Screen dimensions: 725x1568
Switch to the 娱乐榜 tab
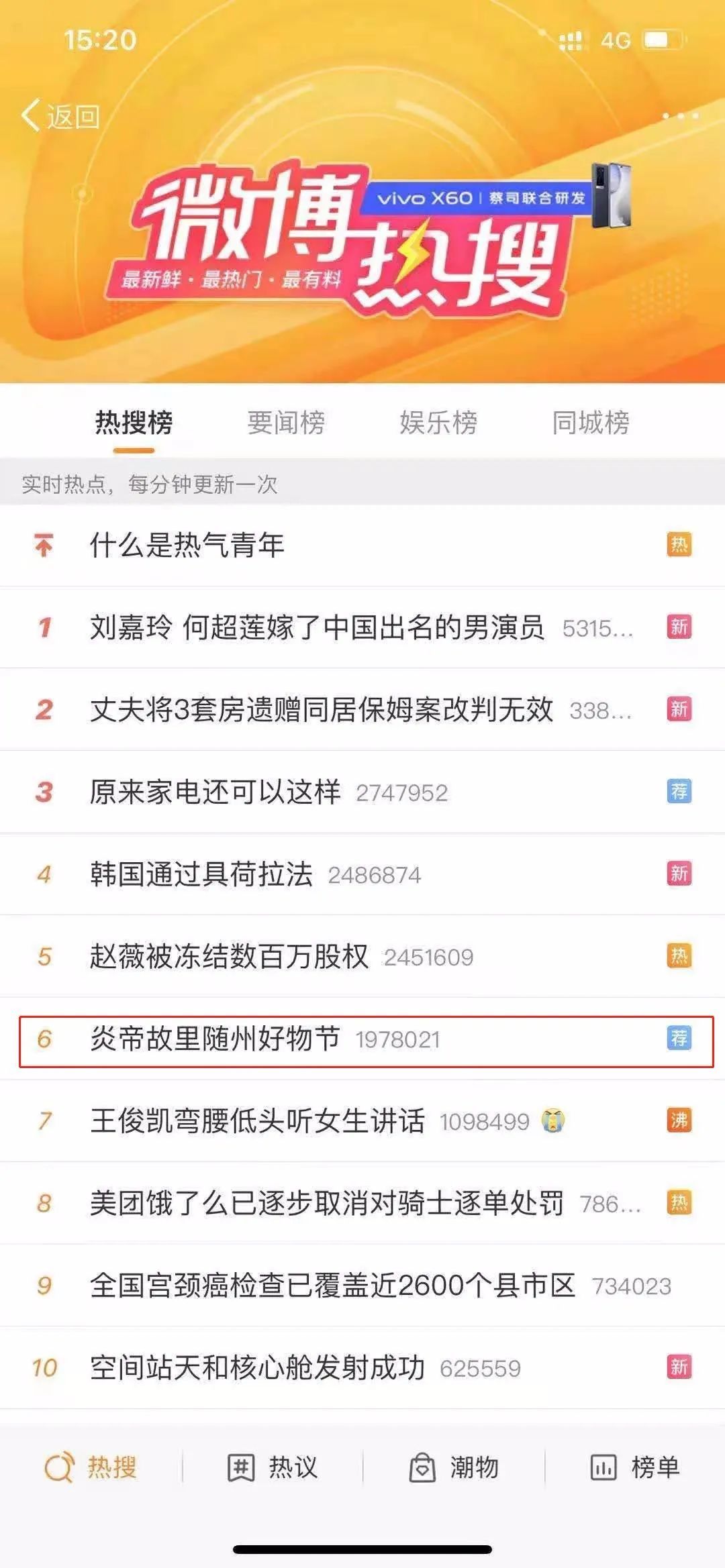pyautogui.click(x=438, y=423)
